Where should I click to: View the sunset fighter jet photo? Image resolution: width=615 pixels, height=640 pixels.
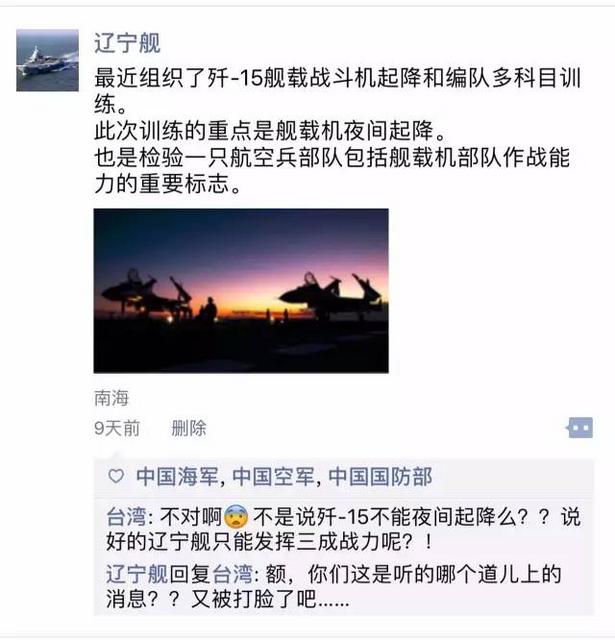coord(240,290)
